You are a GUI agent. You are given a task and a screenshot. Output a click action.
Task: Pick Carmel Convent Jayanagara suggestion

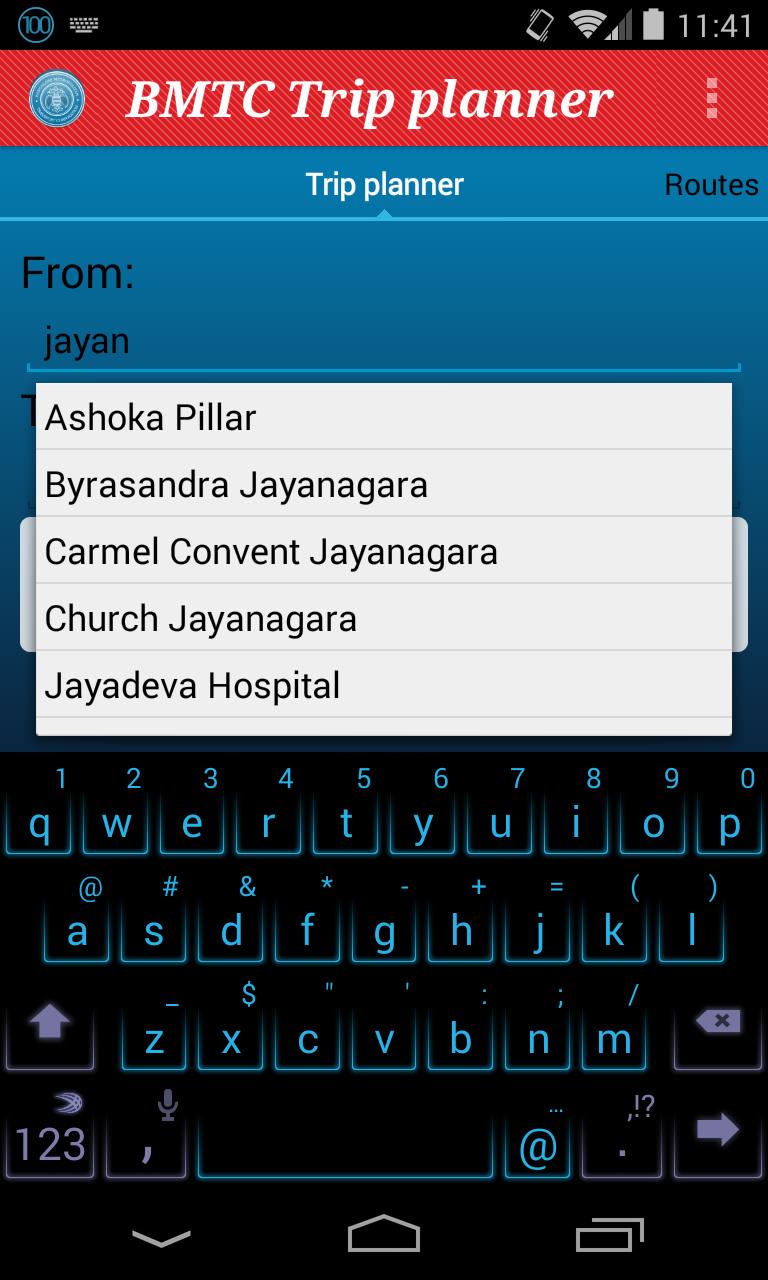272,551
